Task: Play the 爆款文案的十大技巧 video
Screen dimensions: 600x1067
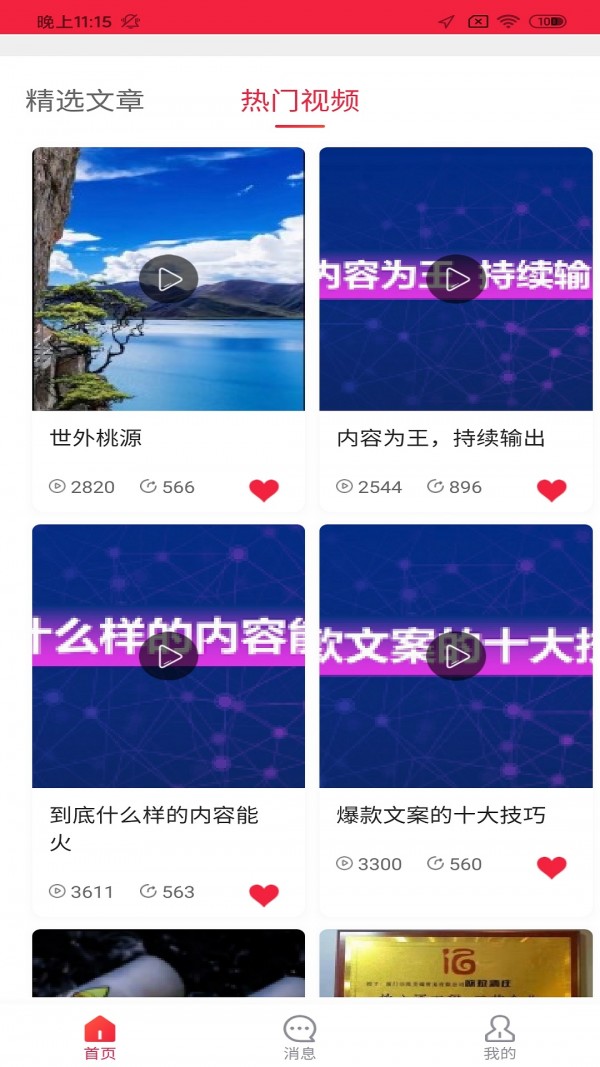Action: click(x=456, y=656)
